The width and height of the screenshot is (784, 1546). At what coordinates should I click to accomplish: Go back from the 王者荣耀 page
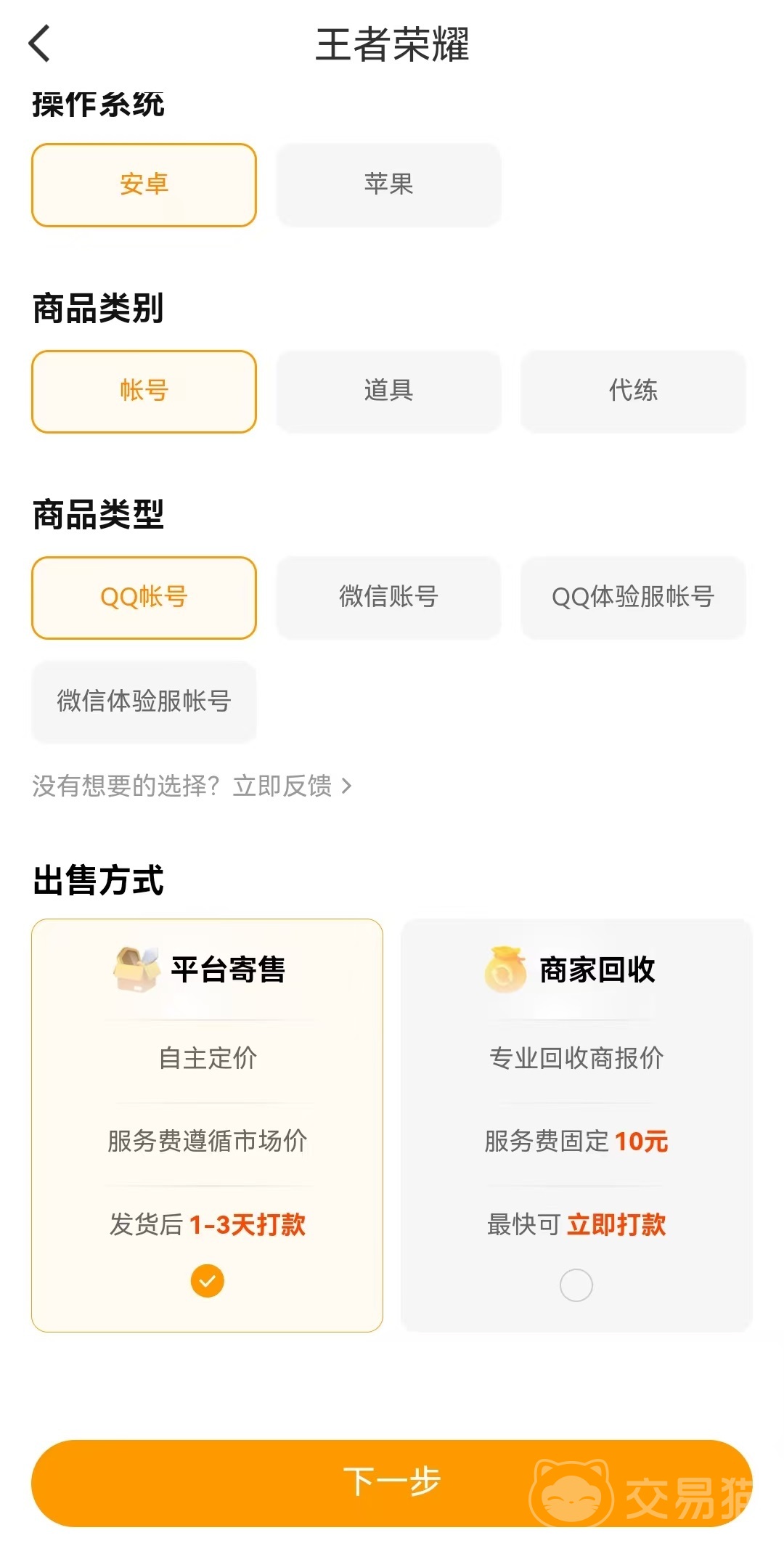coord(40,44)
